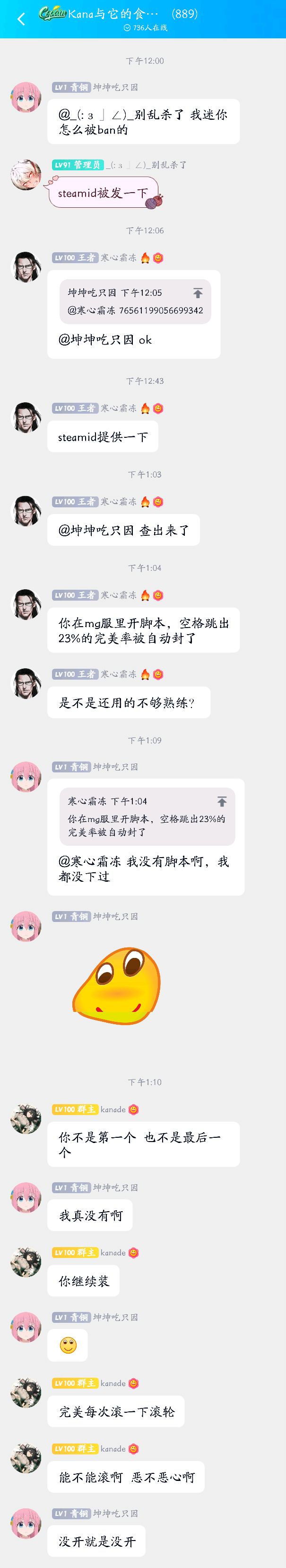Image resolution: width=286 pixels, height=1568 pixels.
Task: Open 寒心霜冻's avatar beside "steamid提供一下"
Action: [26, 417]
